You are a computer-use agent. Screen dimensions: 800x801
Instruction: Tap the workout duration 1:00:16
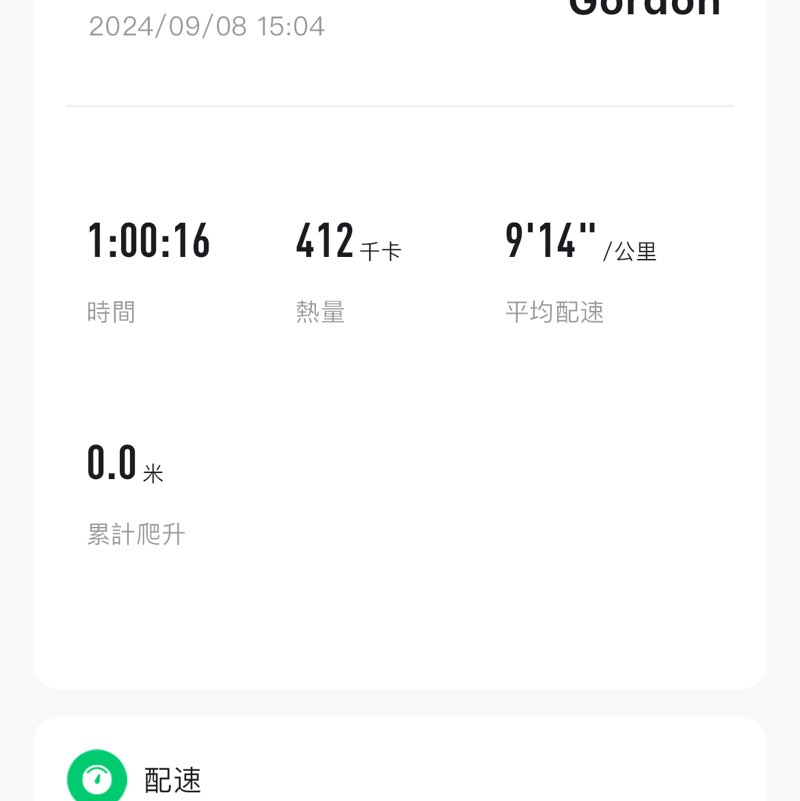coord(148,240)
